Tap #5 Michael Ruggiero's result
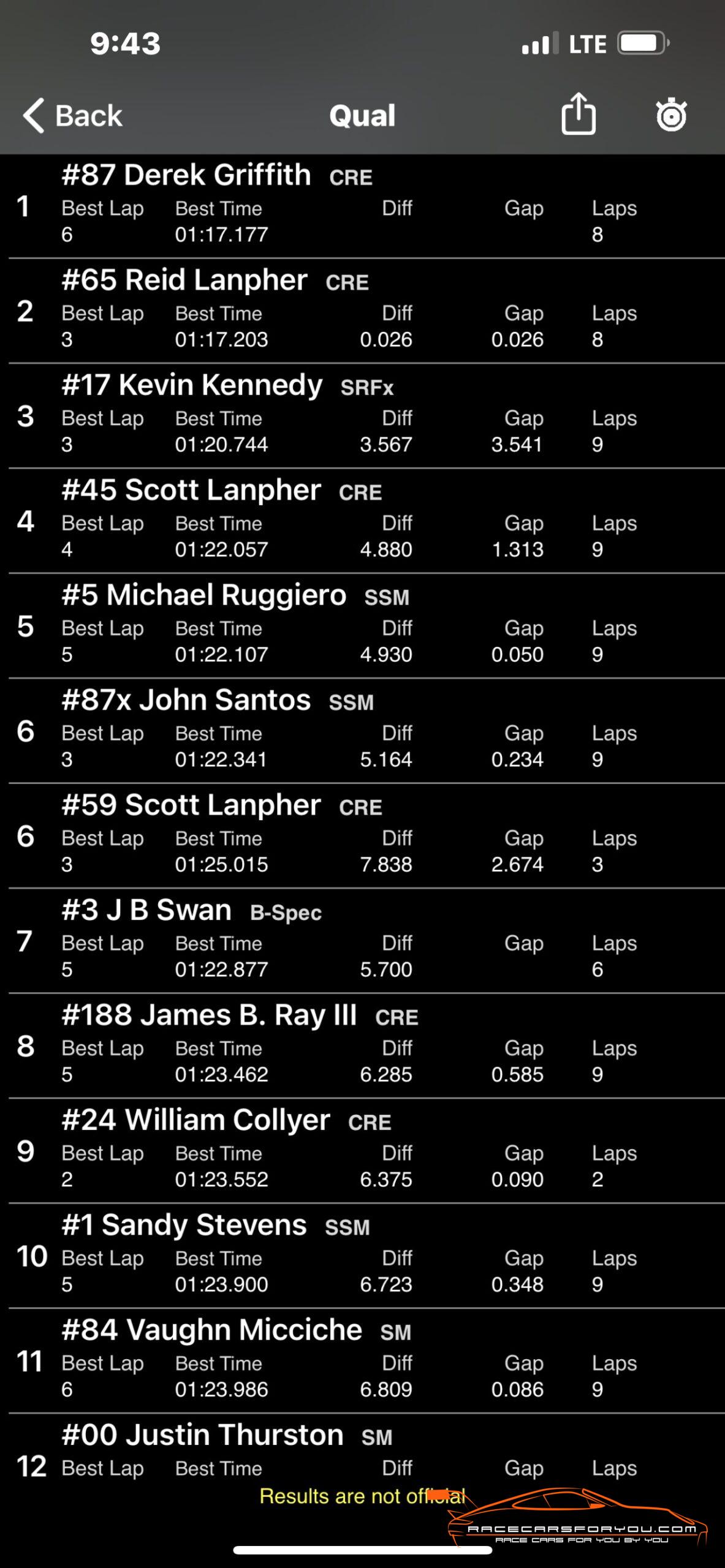 point(362,626)
